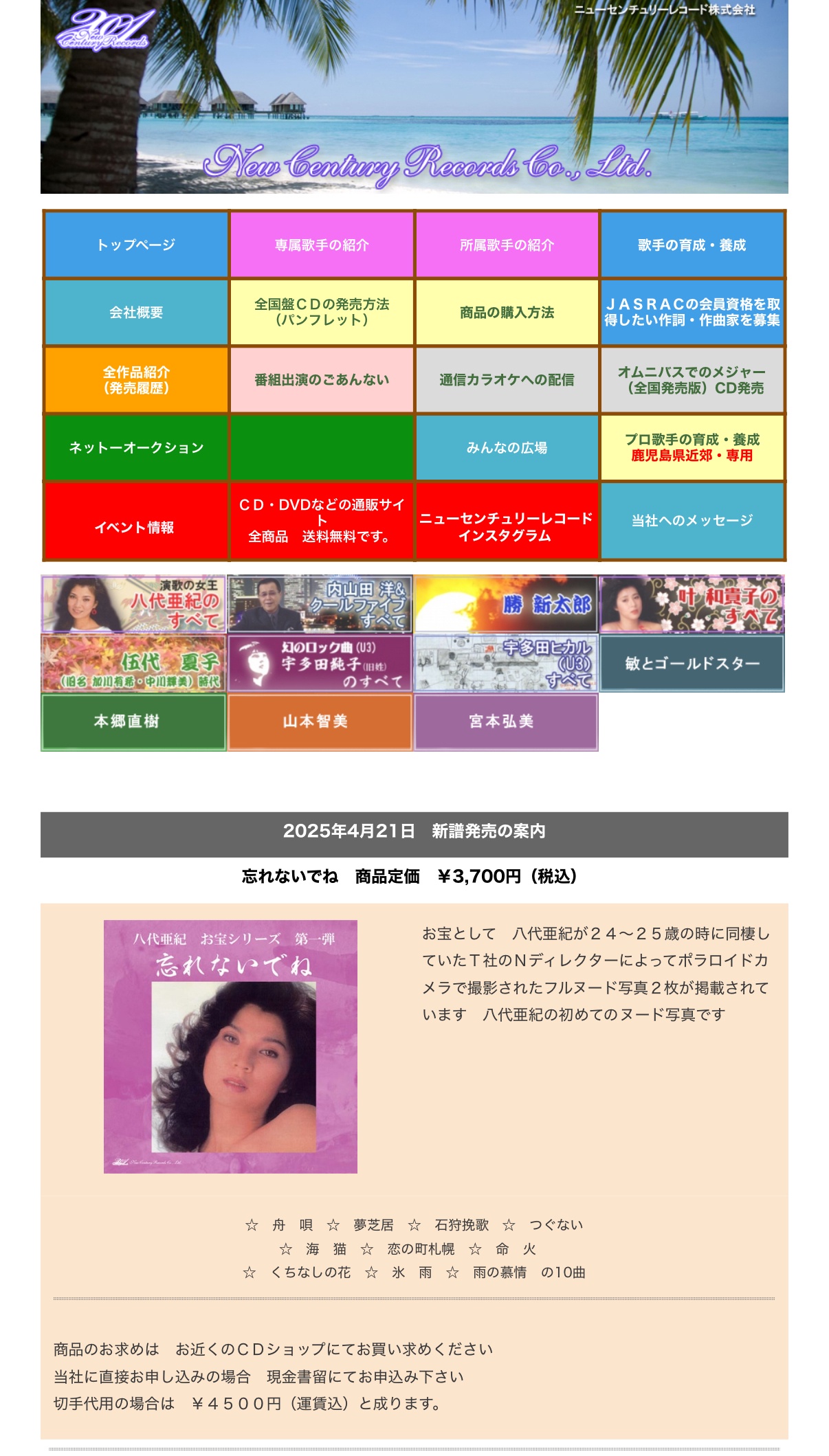Select 通信カラオケへの配信 tile

(507, 380)
